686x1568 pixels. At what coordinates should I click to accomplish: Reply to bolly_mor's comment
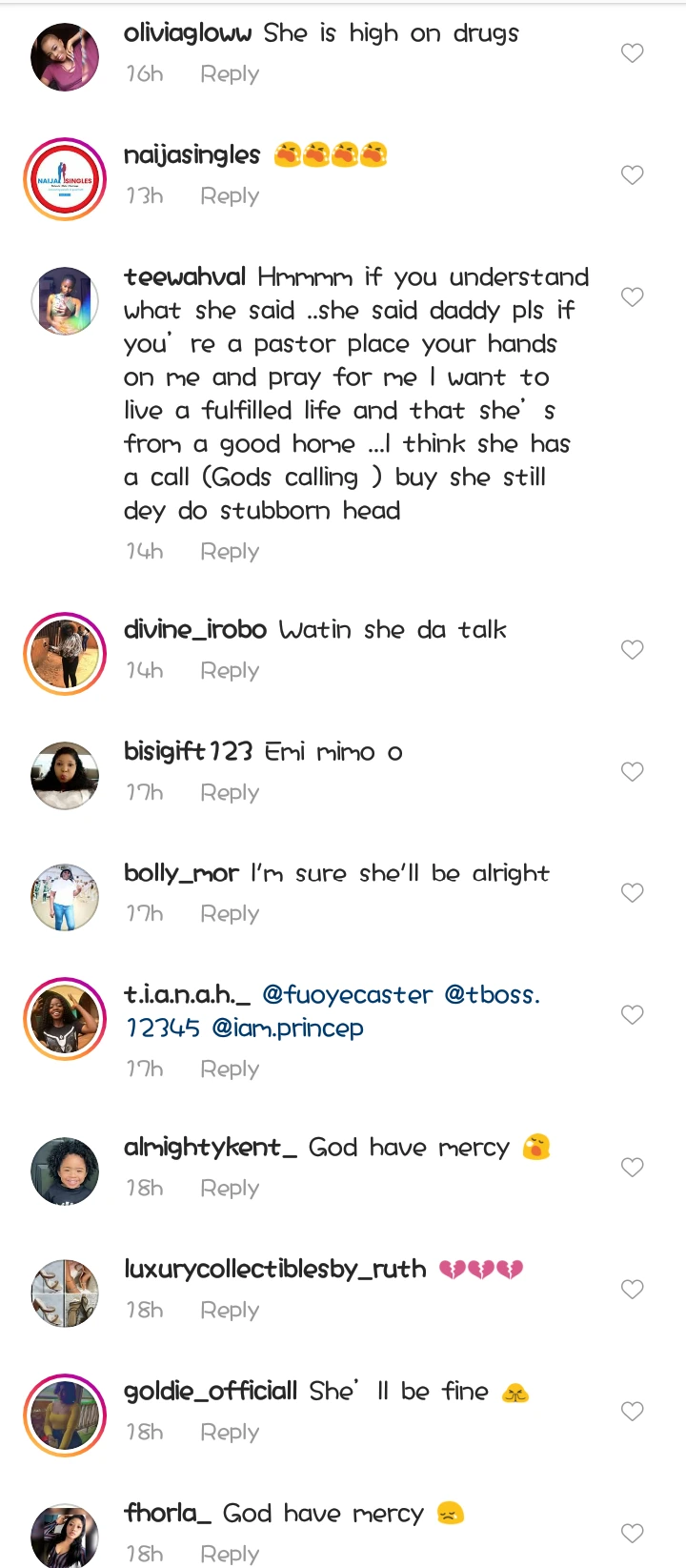point(230,914)
